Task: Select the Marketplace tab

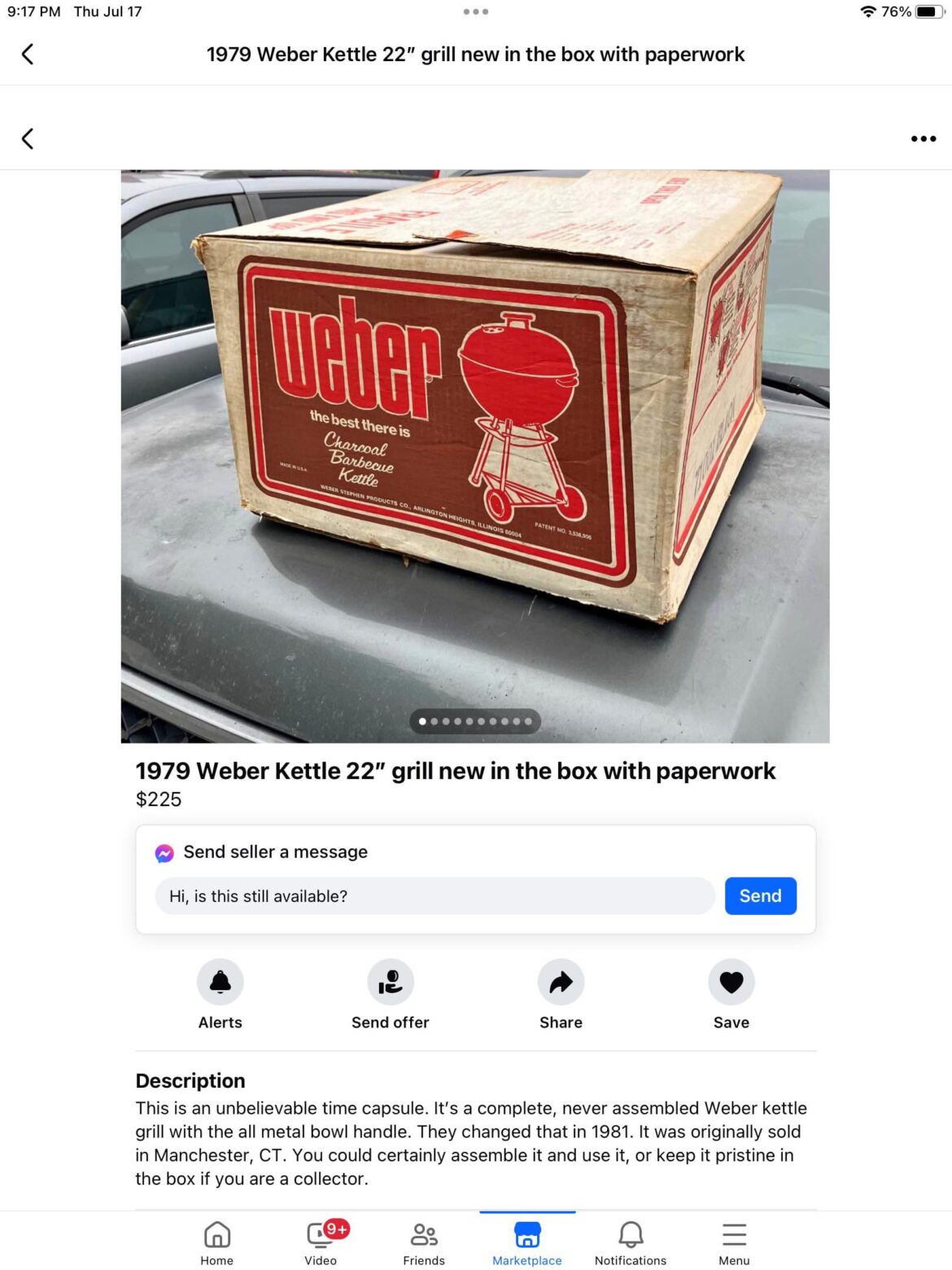Action: pyautogui.click(x=526, y=1233)
